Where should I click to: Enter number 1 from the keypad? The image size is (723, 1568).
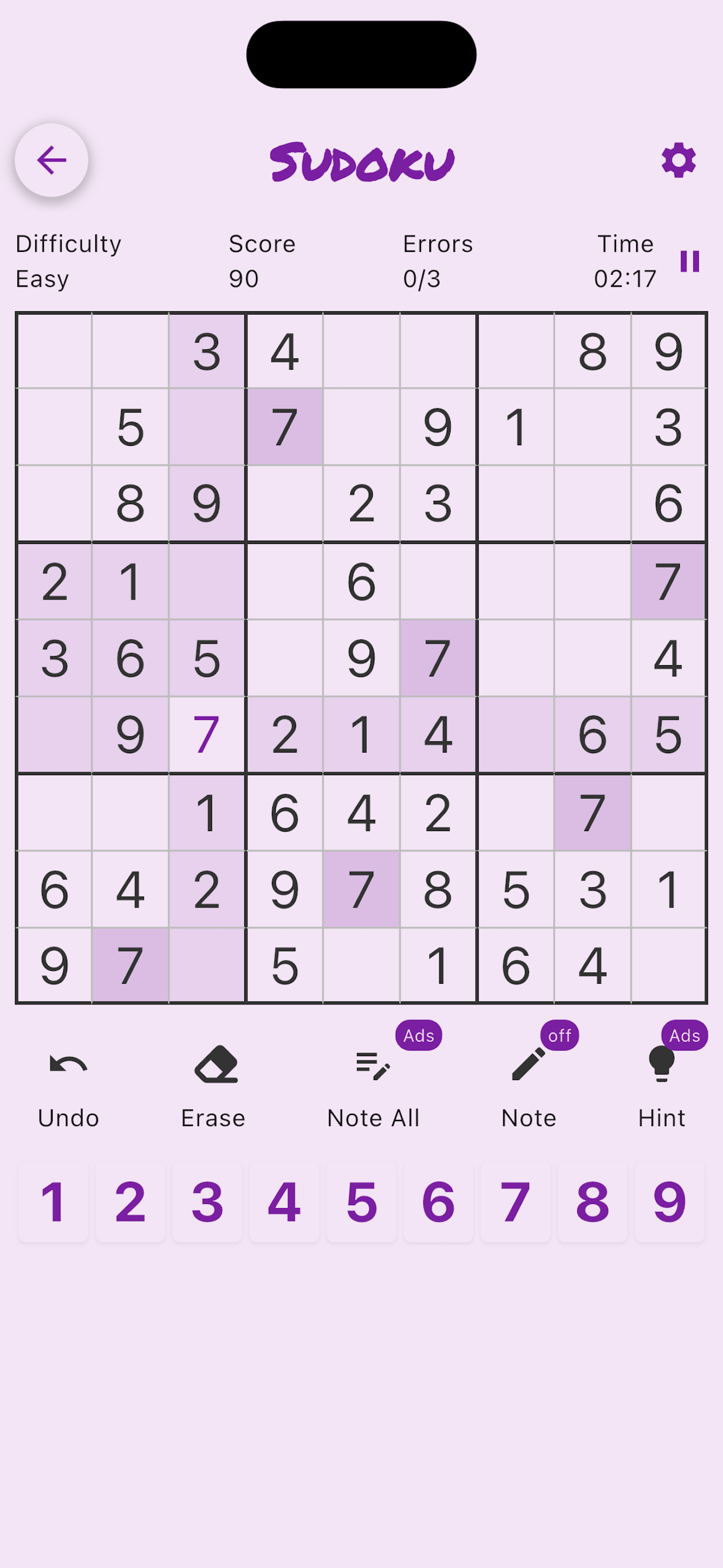coord(53,1202)
